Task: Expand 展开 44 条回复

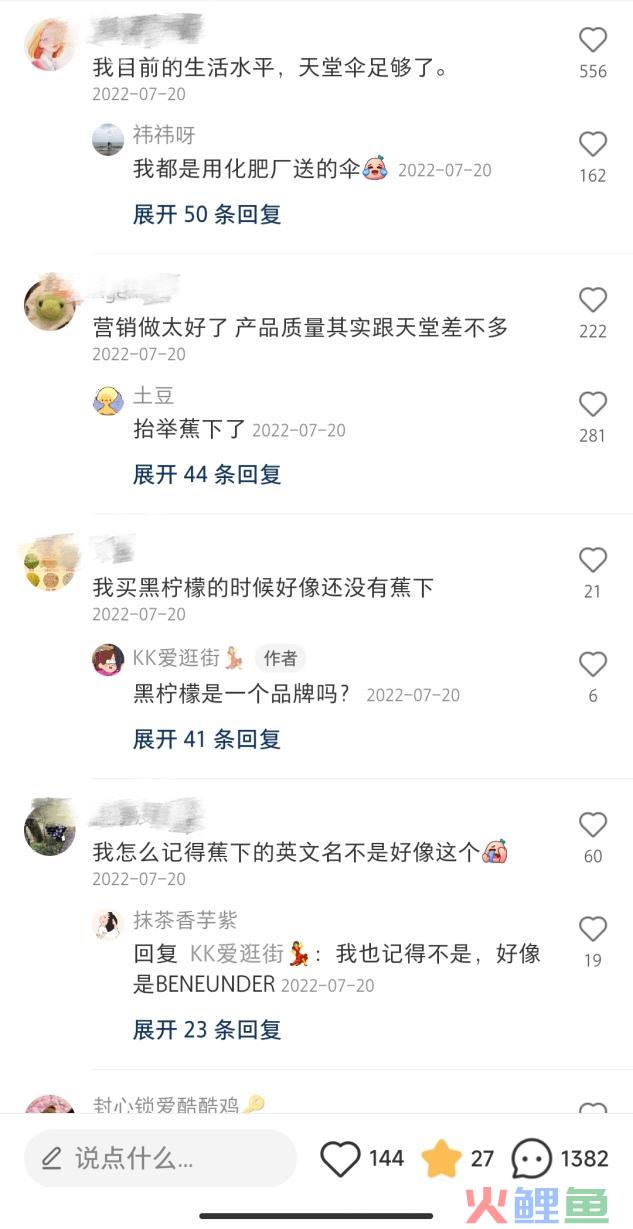Action: pyautogui.click(x=207, y=474)
